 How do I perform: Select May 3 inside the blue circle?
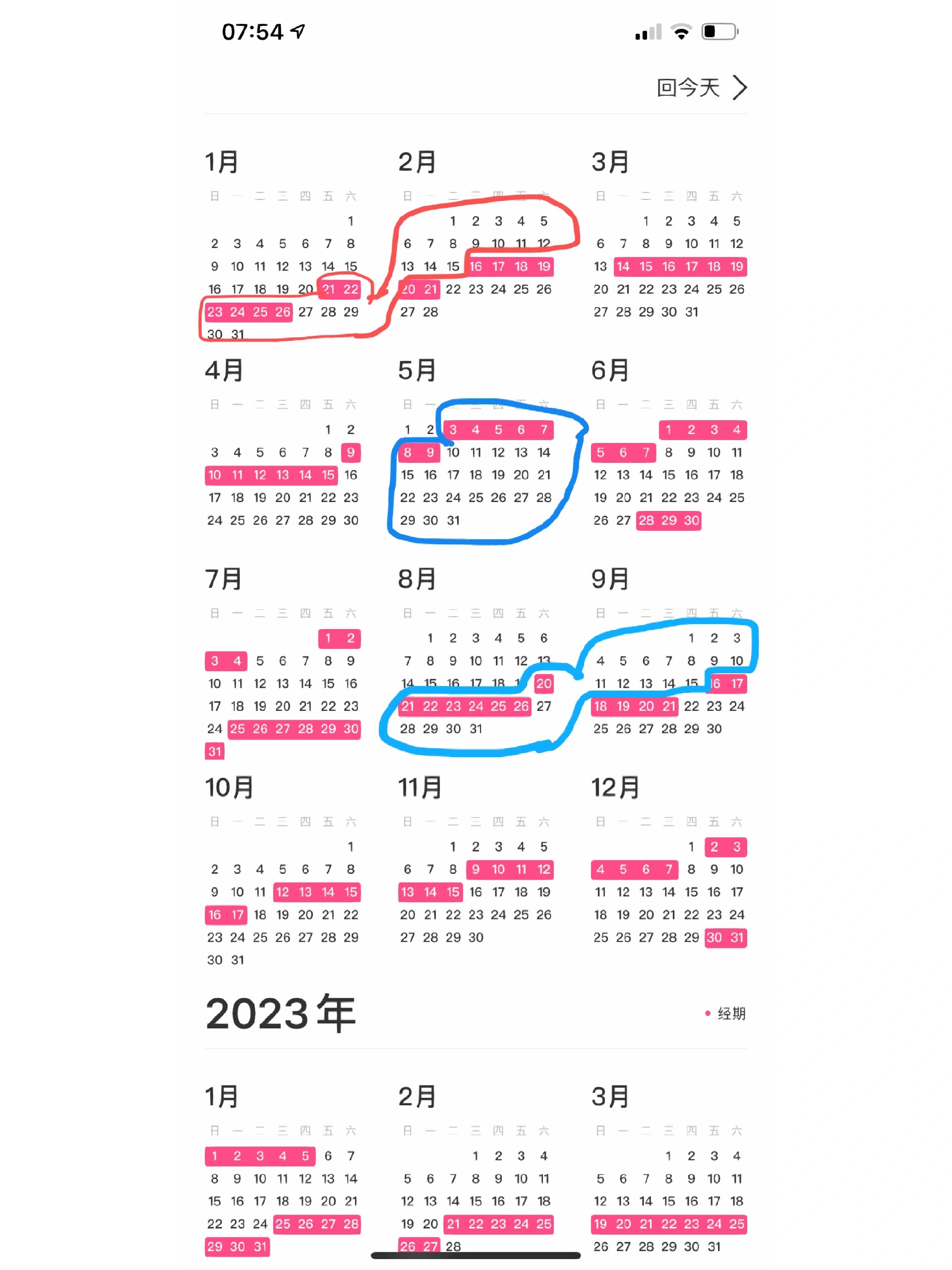pos(452,429)
